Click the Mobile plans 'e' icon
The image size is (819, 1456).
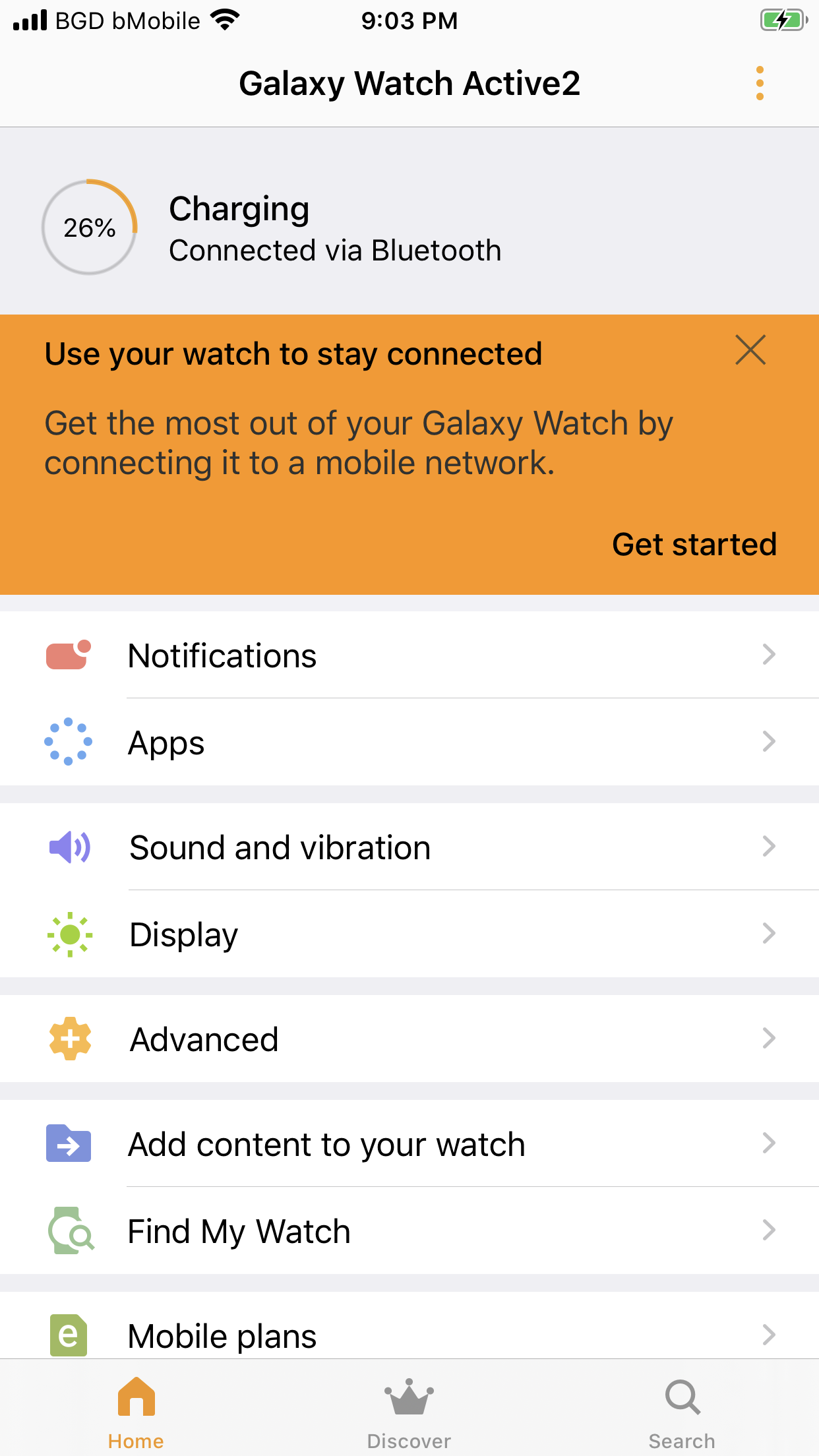click(x=69, y=1335)
